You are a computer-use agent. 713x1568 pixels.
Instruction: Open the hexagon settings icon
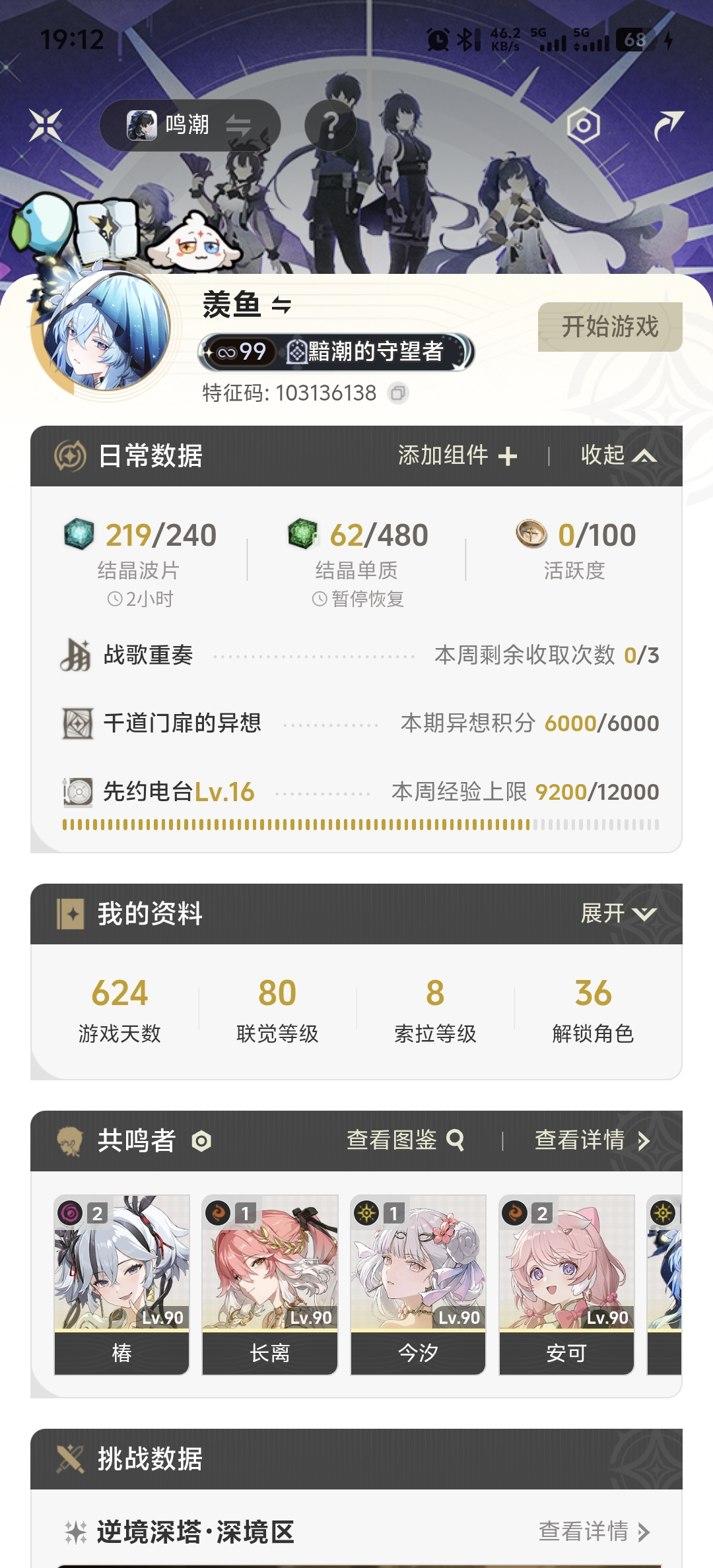coord(584,125)
